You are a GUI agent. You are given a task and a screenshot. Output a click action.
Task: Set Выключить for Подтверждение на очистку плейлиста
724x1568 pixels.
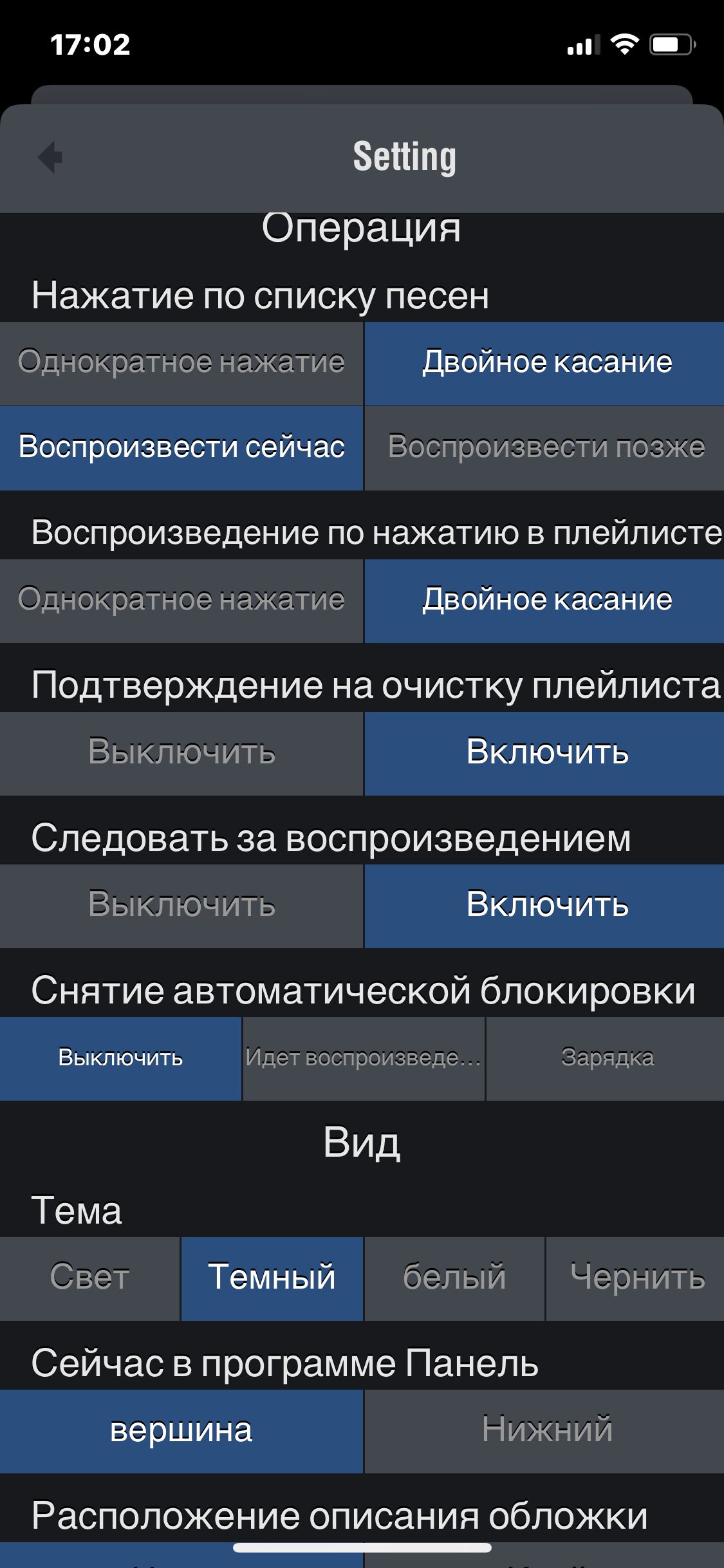[181, 754]
